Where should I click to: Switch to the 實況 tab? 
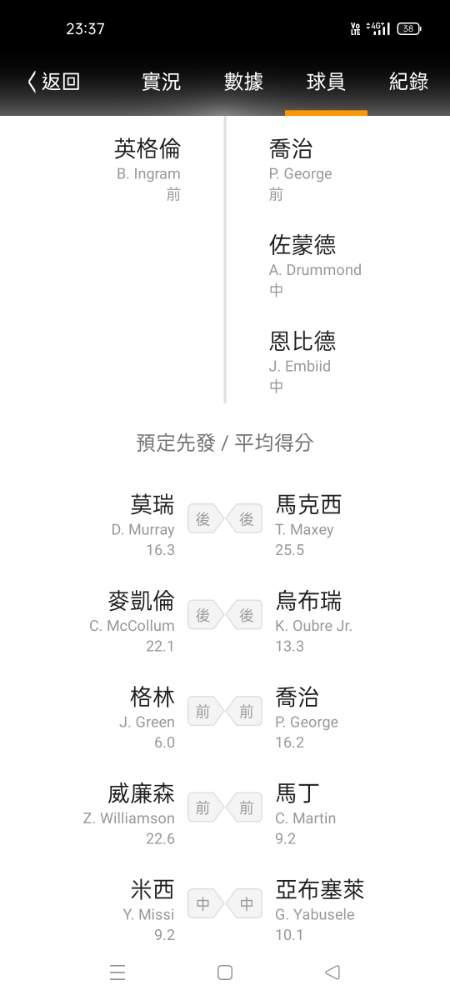click(x=161, y=82)
